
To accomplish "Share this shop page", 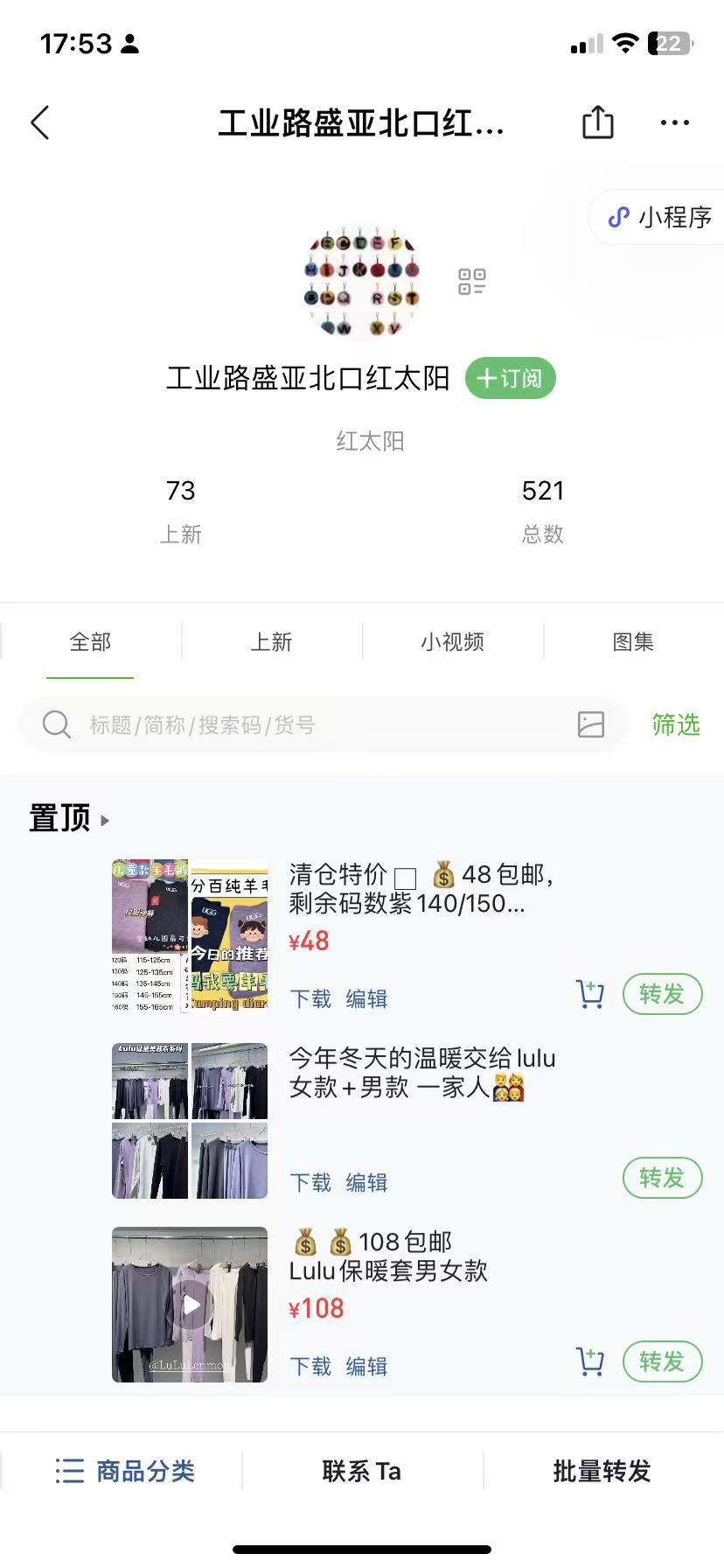I will [597, 122].
